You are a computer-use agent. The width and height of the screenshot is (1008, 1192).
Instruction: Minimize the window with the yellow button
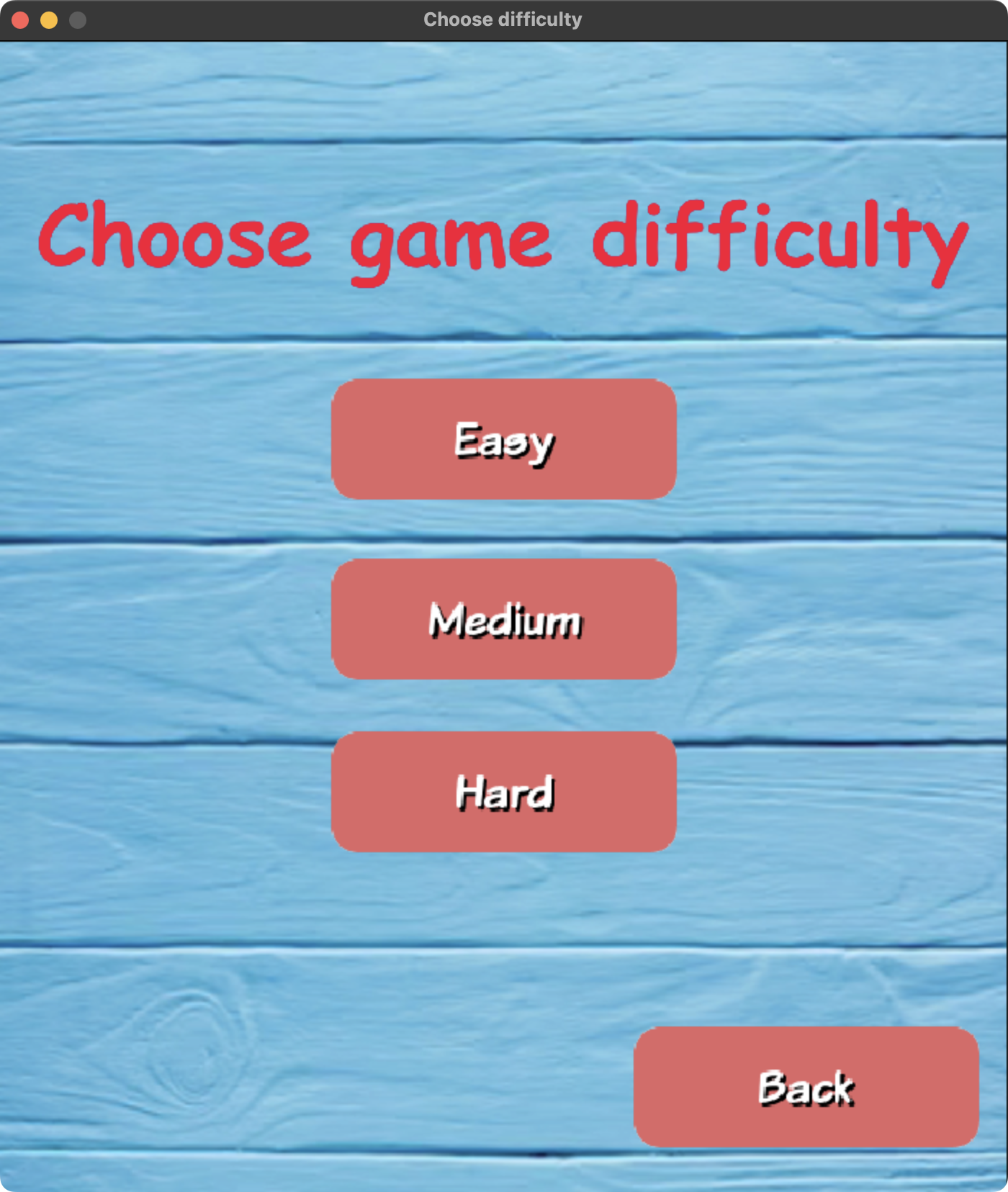(49, 20)
